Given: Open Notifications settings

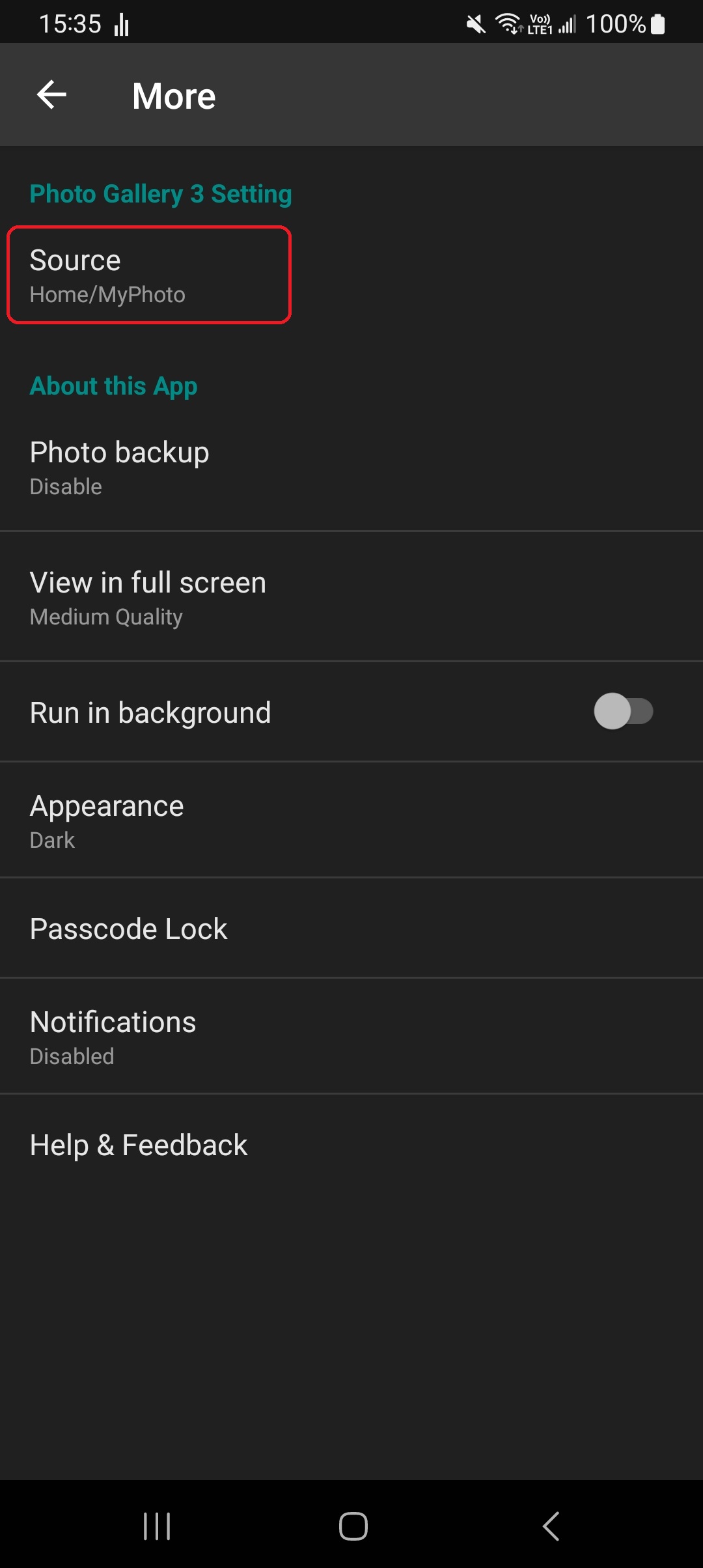Looking at the screenshot, I should [x=351, y=1037].
